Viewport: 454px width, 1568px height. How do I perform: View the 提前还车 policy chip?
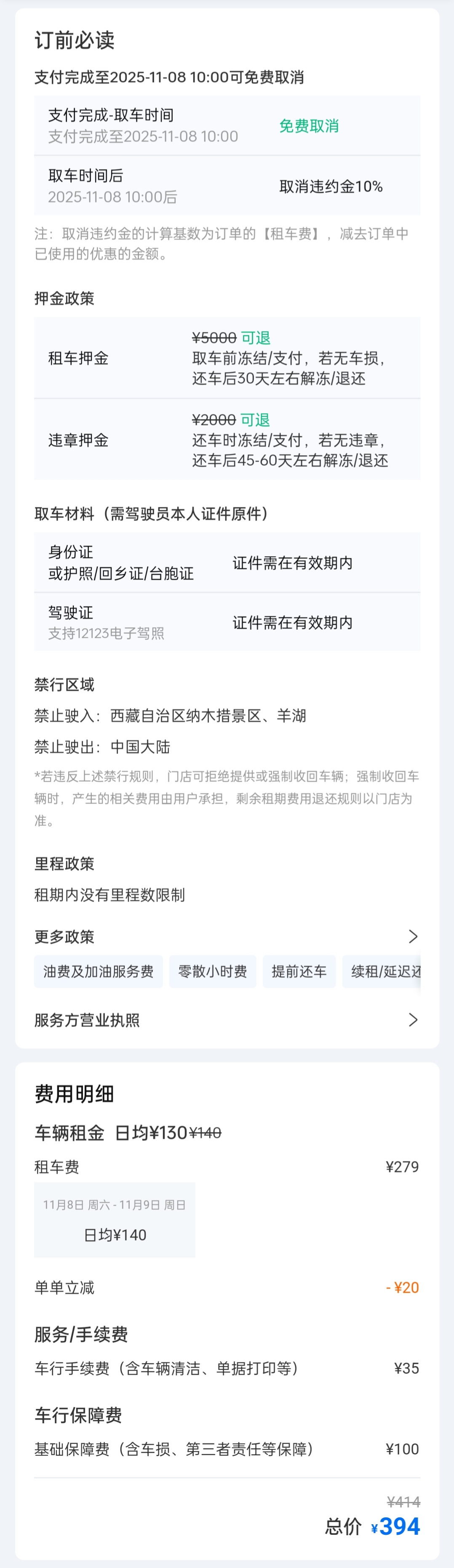click(x=299, y=971)
